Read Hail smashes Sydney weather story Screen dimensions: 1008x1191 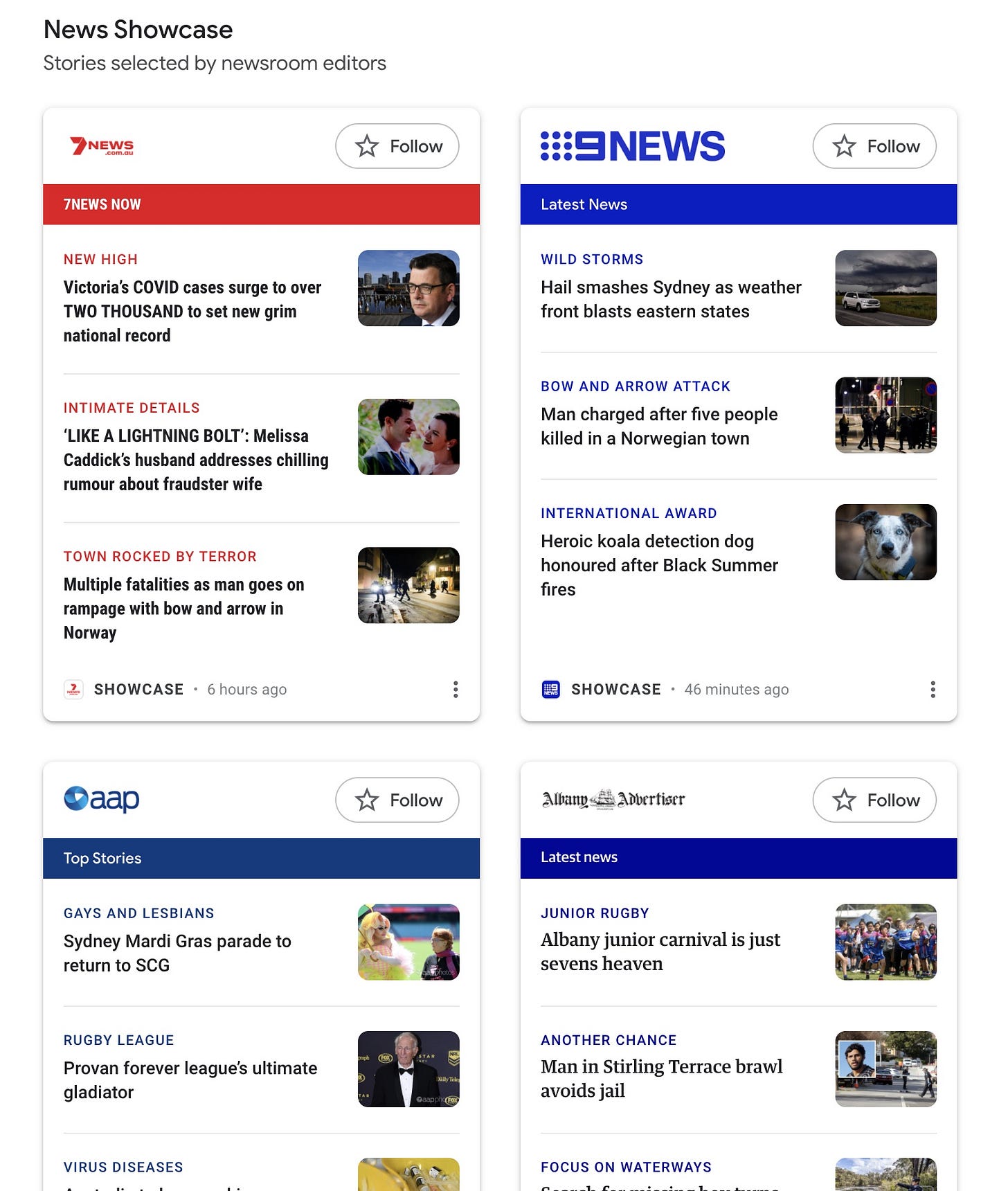point(670,299)
